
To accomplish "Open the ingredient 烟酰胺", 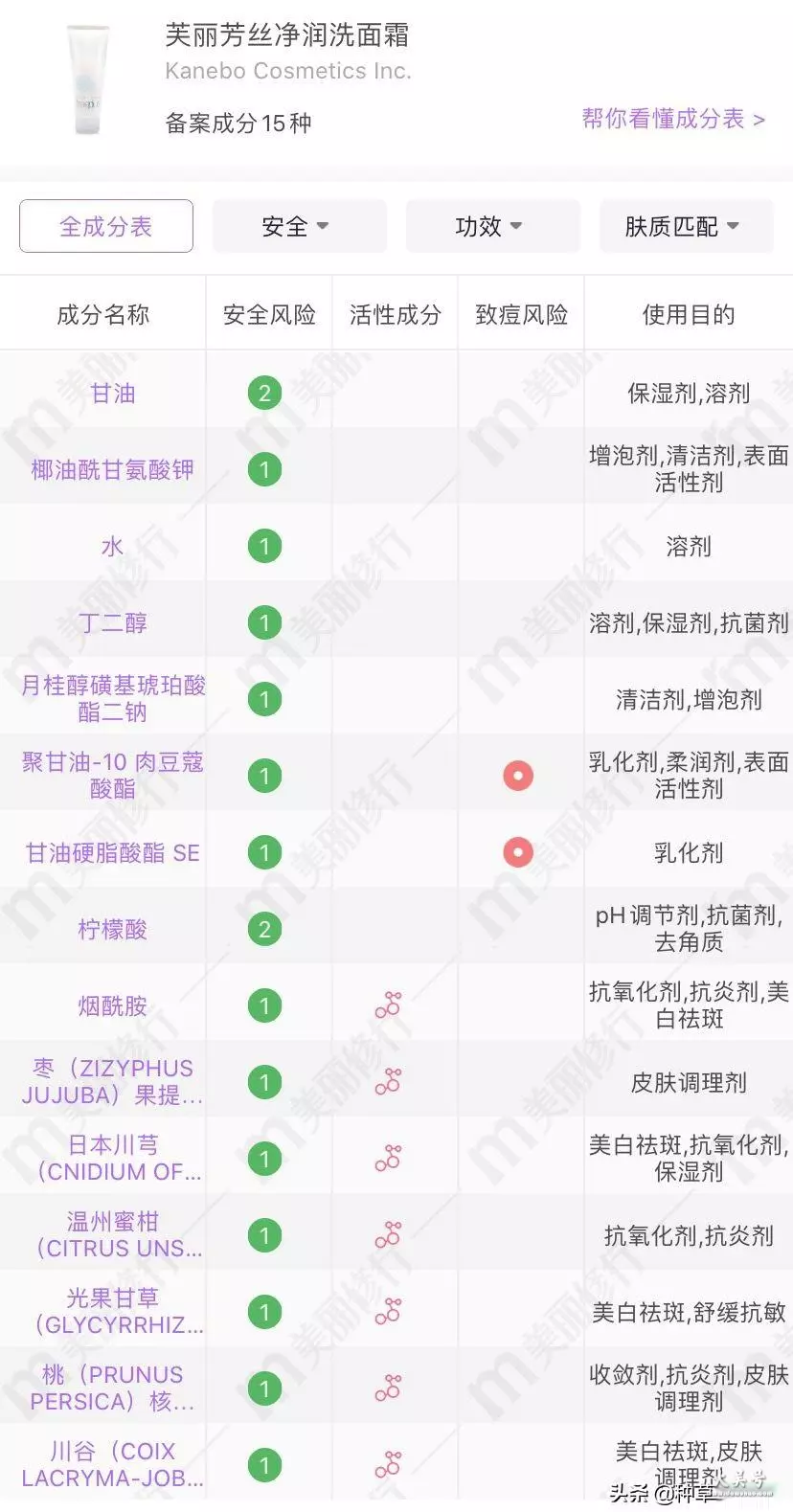I will tap(113, 1006).
